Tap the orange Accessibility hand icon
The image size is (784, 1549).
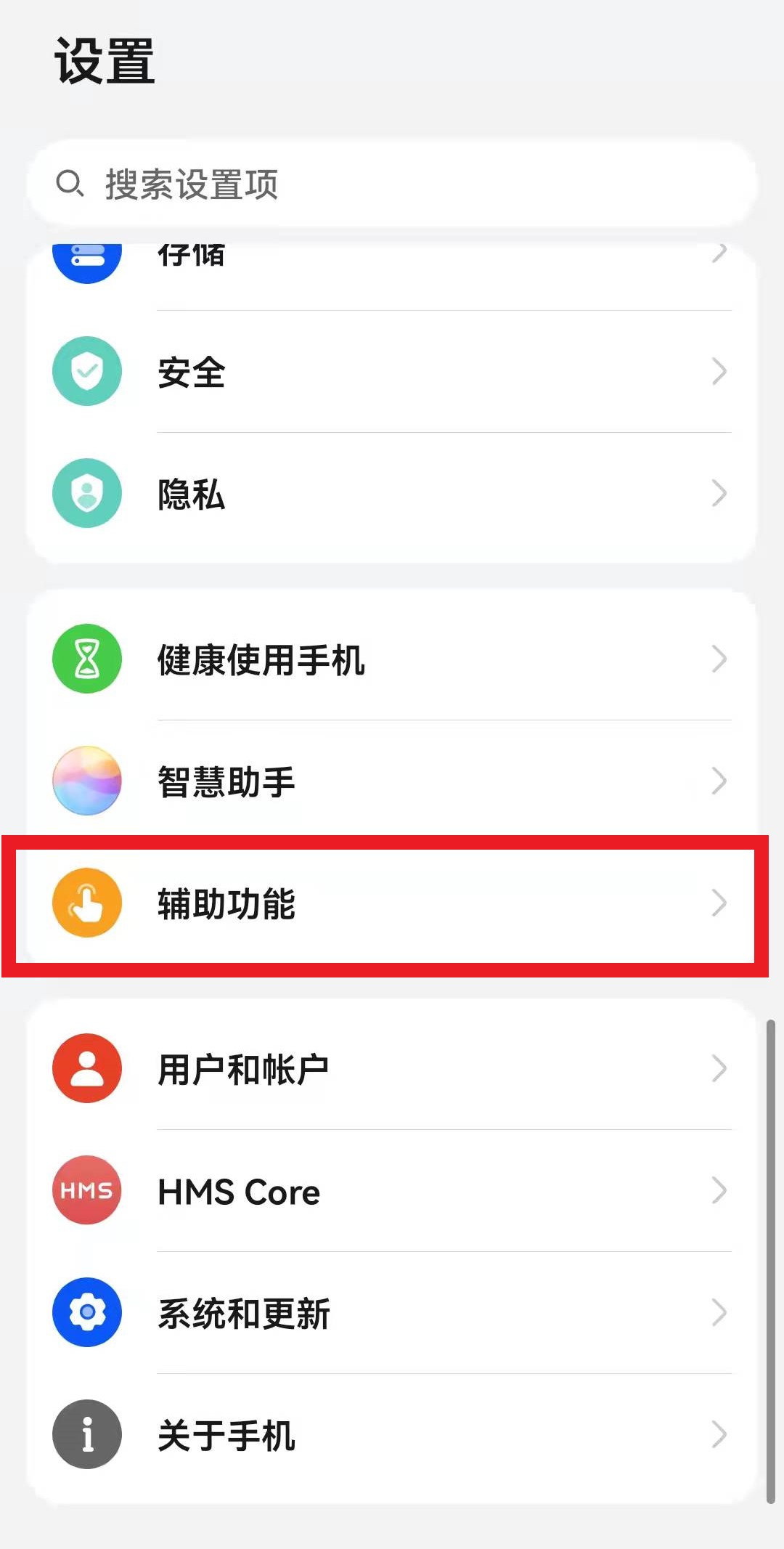pos(86,903)
